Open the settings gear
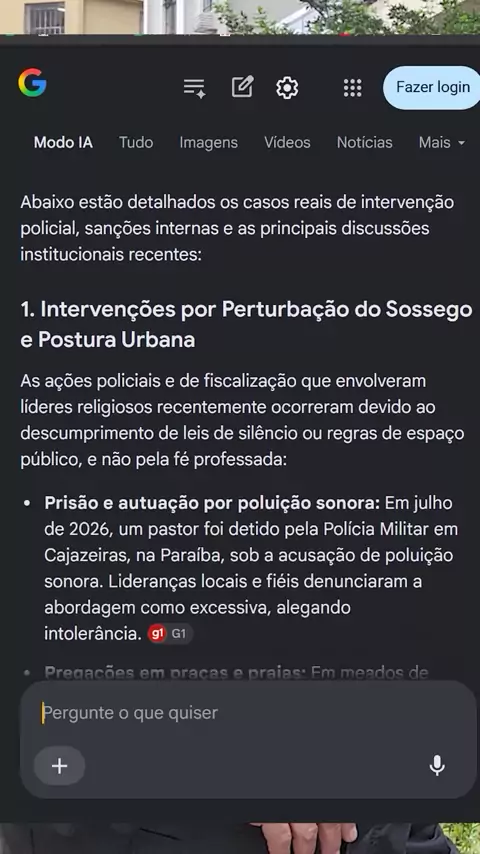Image resolution: width=480 pixels, height=854 pixels. 287,88
